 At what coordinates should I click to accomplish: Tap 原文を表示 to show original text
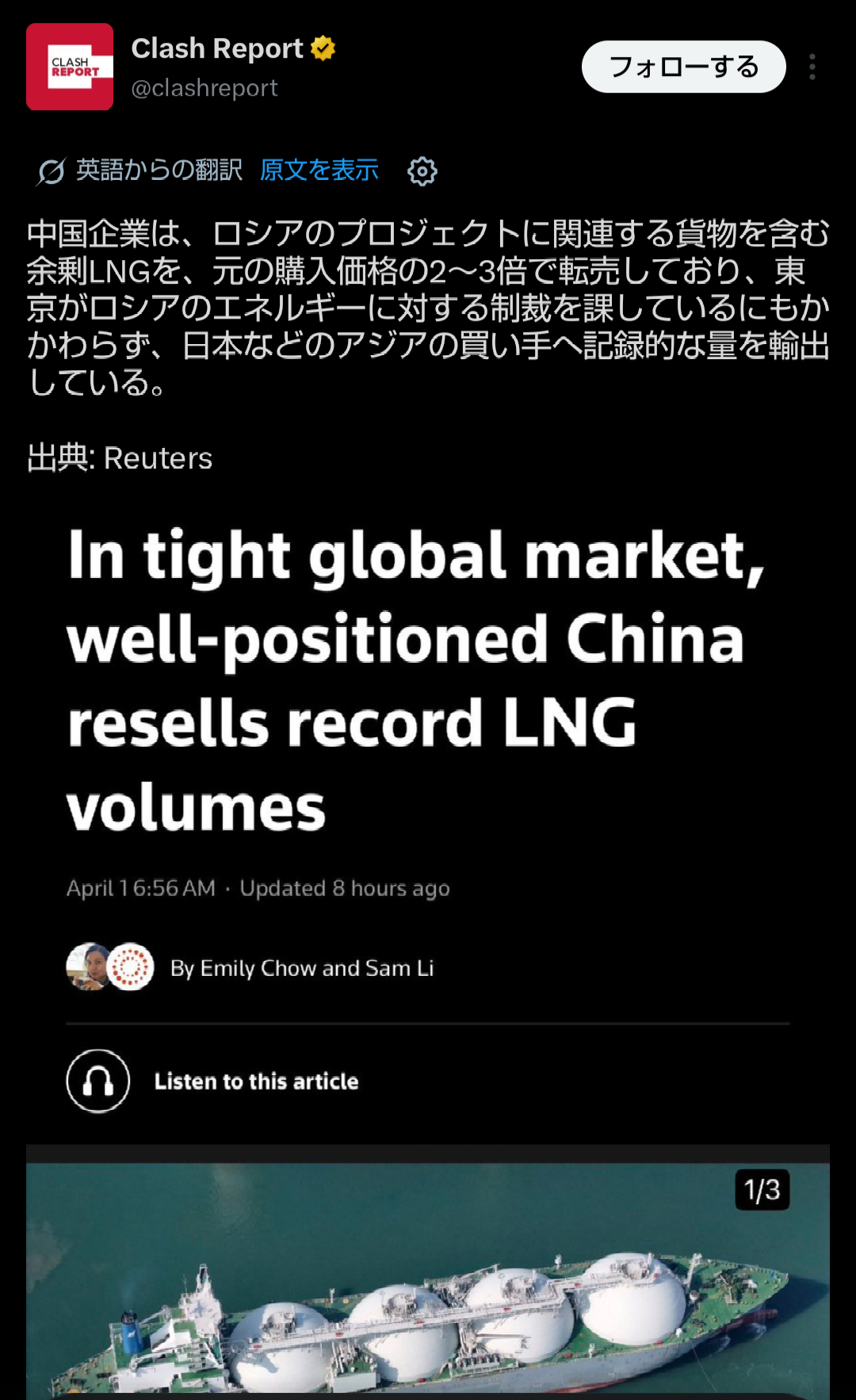(319, 170)
